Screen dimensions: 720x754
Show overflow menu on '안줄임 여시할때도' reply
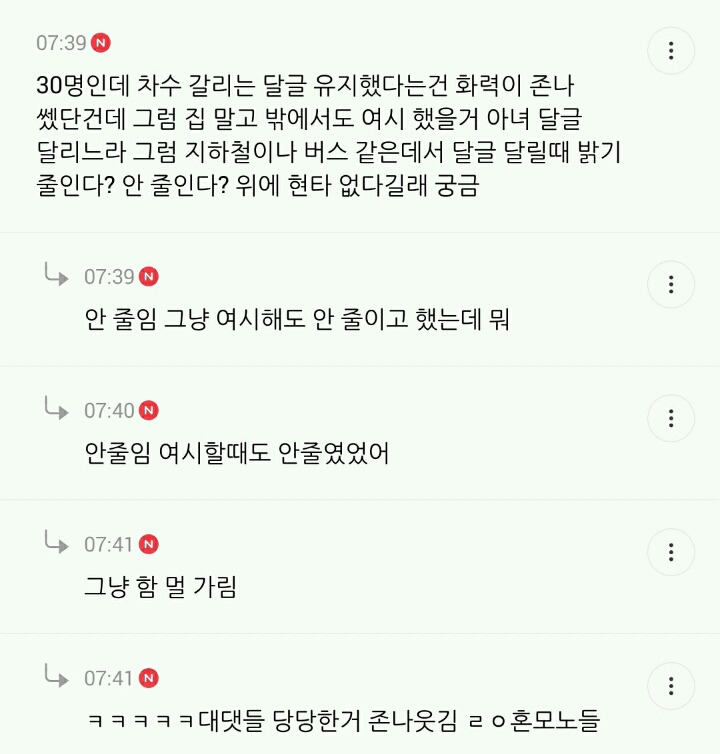click(671, 419)
